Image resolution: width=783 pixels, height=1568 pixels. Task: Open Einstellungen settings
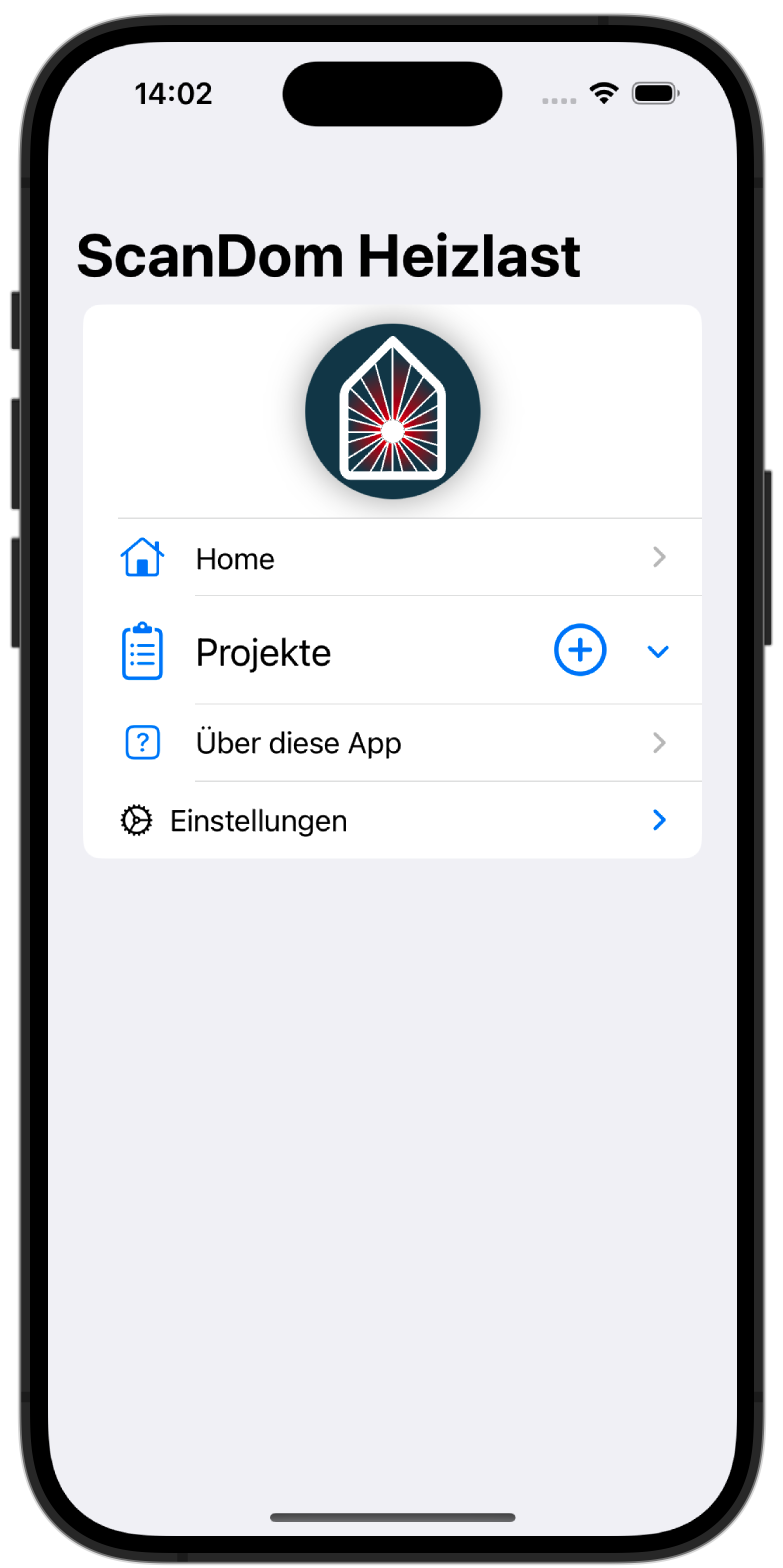click(x=392, y=821)
